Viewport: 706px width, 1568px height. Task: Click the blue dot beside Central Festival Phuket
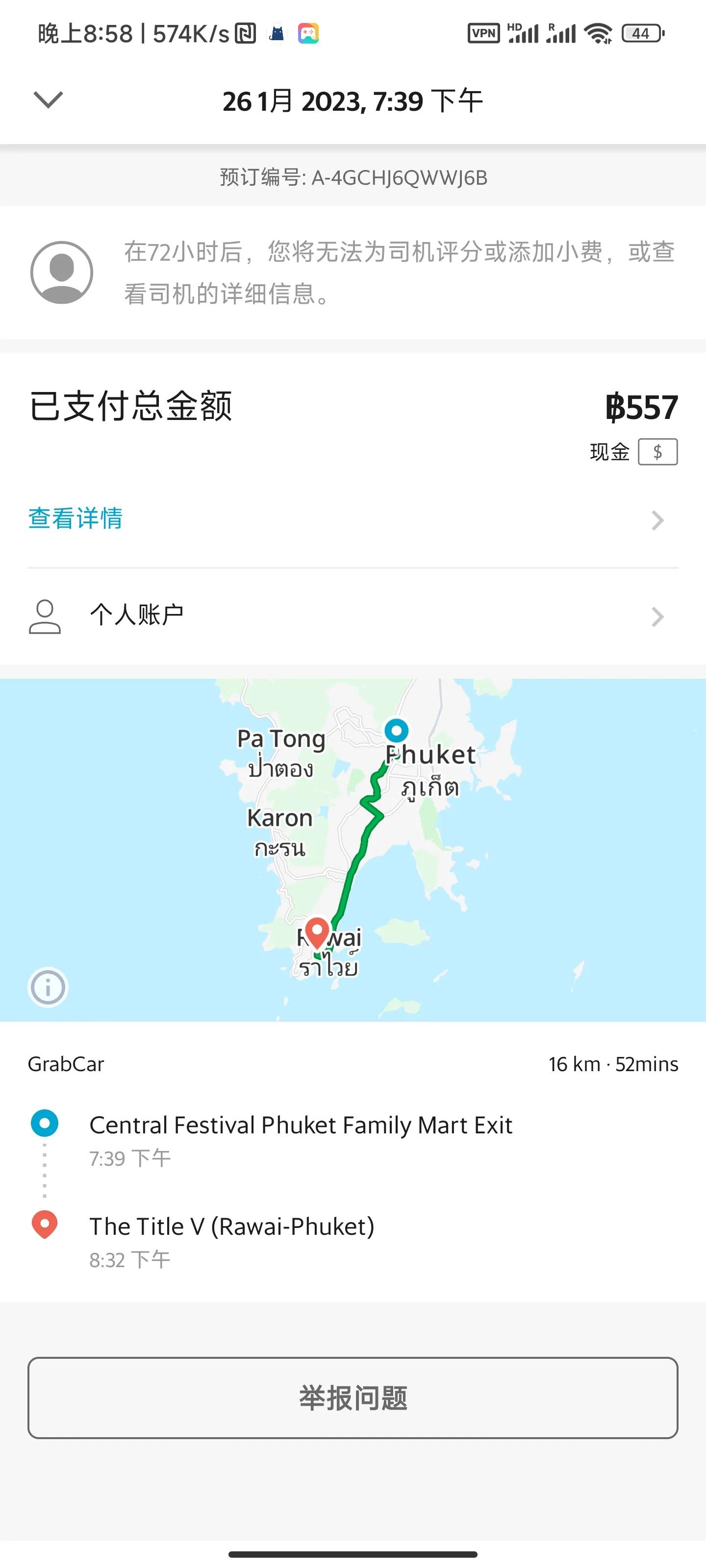43,1123
